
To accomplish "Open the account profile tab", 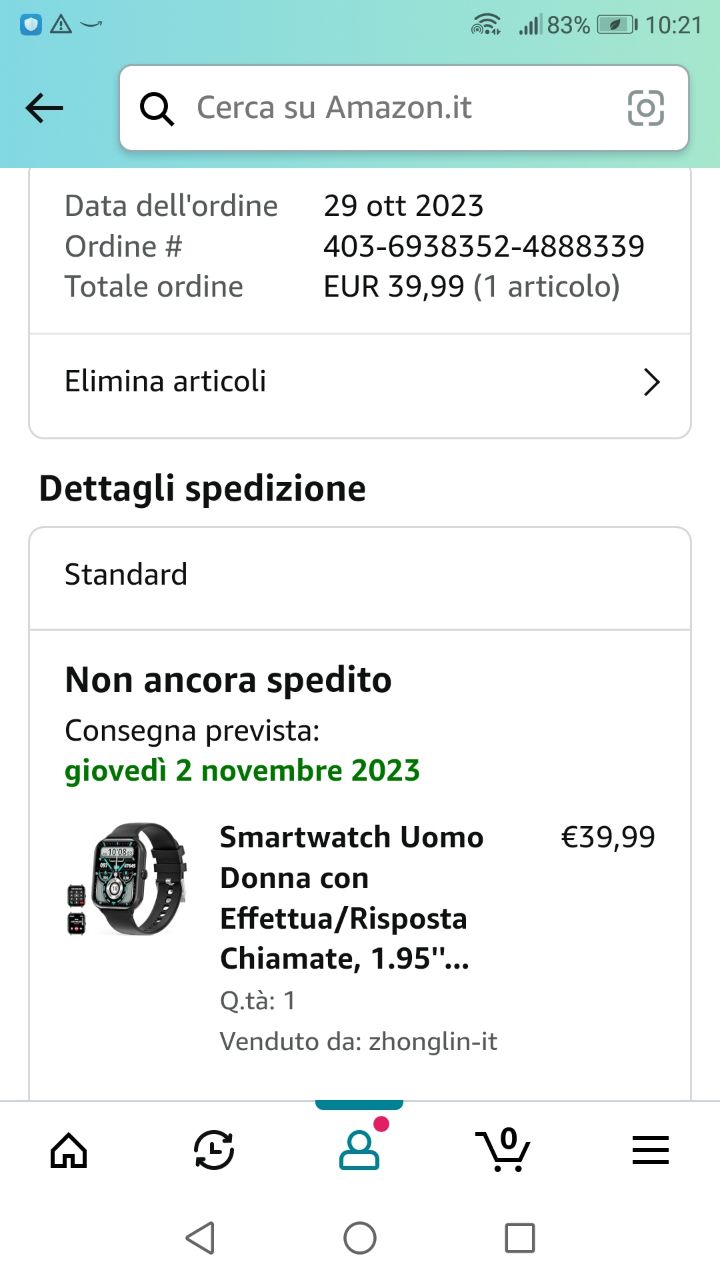I will coord(359,1150).
